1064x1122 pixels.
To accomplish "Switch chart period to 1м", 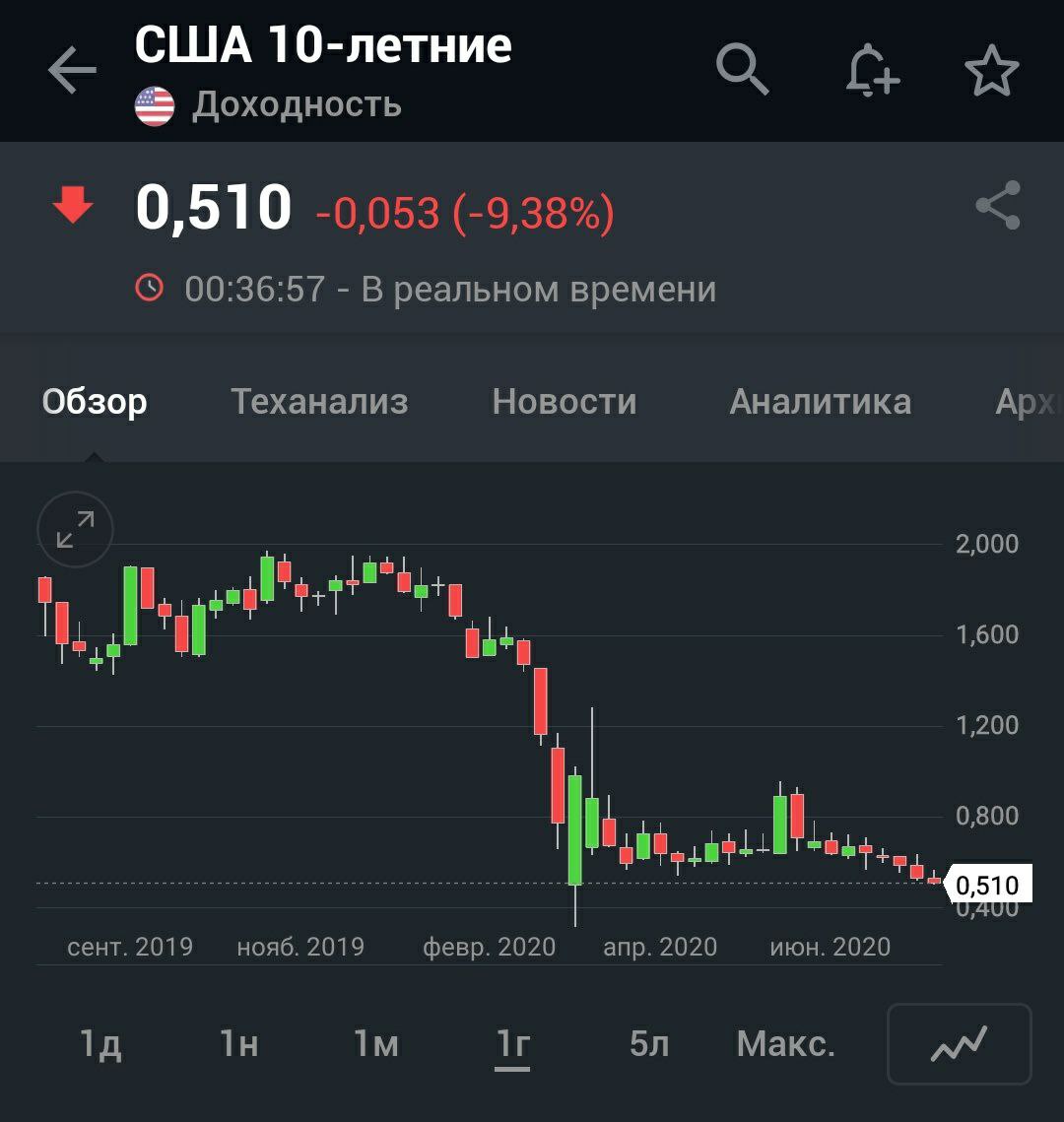I will [x=375, y=1043].
